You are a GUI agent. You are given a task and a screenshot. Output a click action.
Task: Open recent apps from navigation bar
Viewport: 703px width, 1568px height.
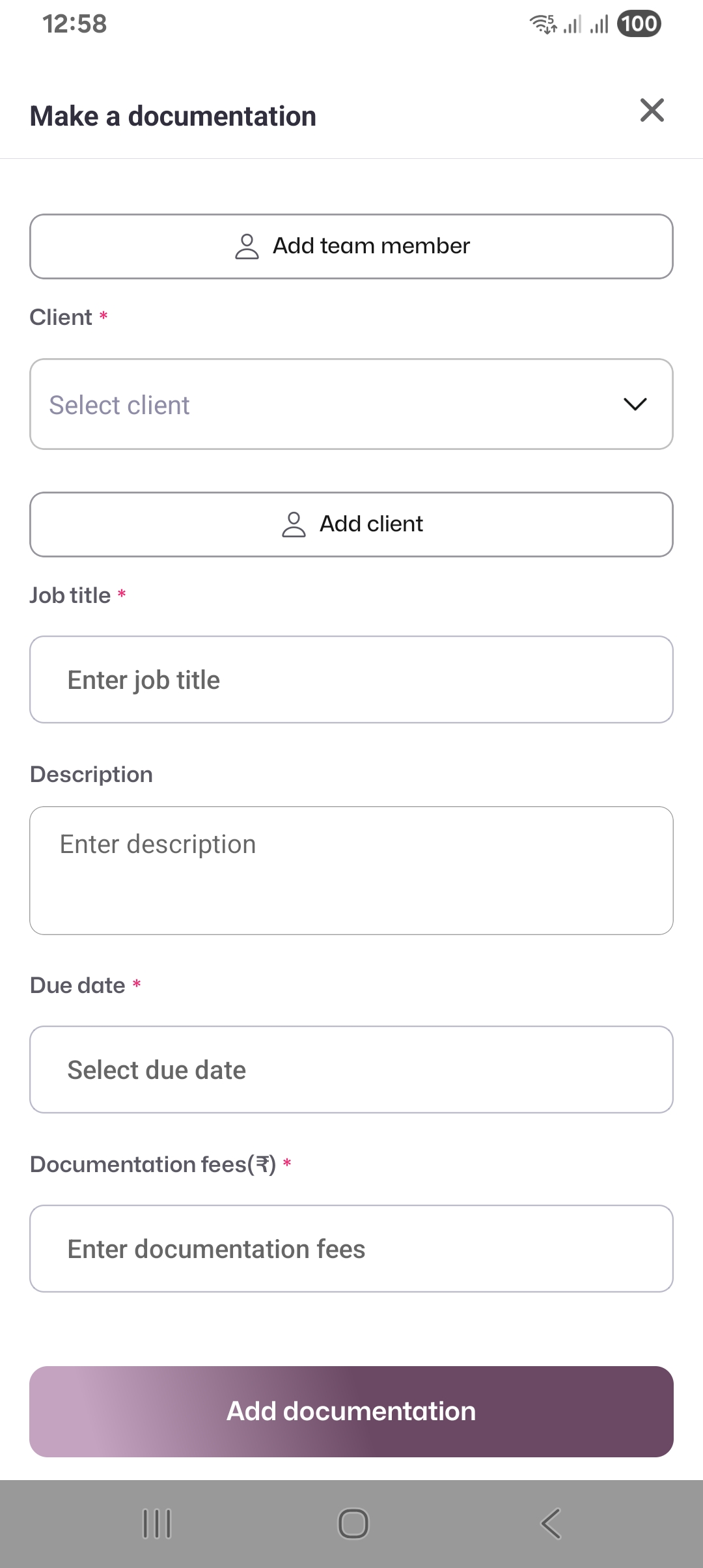click(157, 1524)
